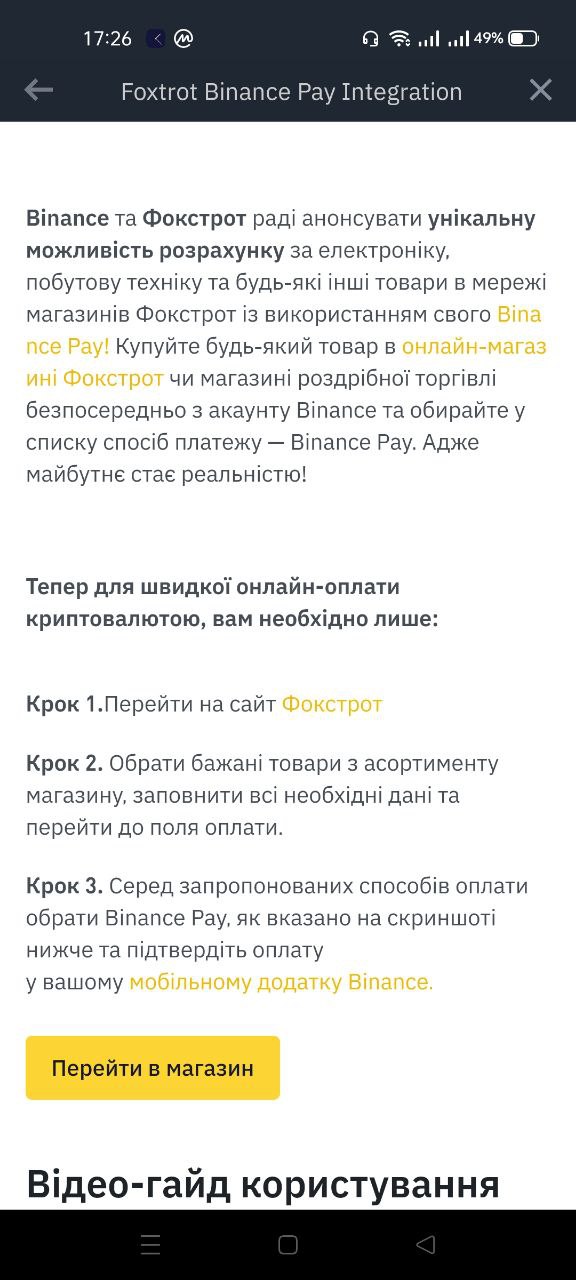Tap the Перейти в магазин button
The height and width of the screenshot is (1280, 576).
click(153, 1068)
